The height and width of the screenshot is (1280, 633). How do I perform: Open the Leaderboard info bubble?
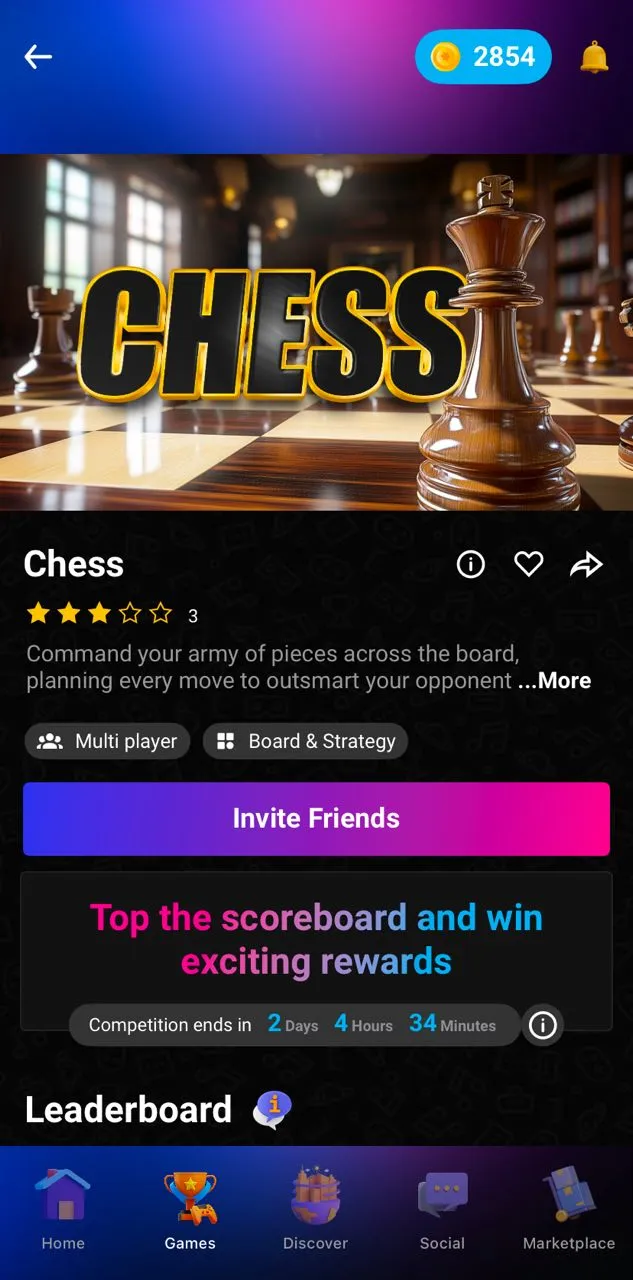272,1110
